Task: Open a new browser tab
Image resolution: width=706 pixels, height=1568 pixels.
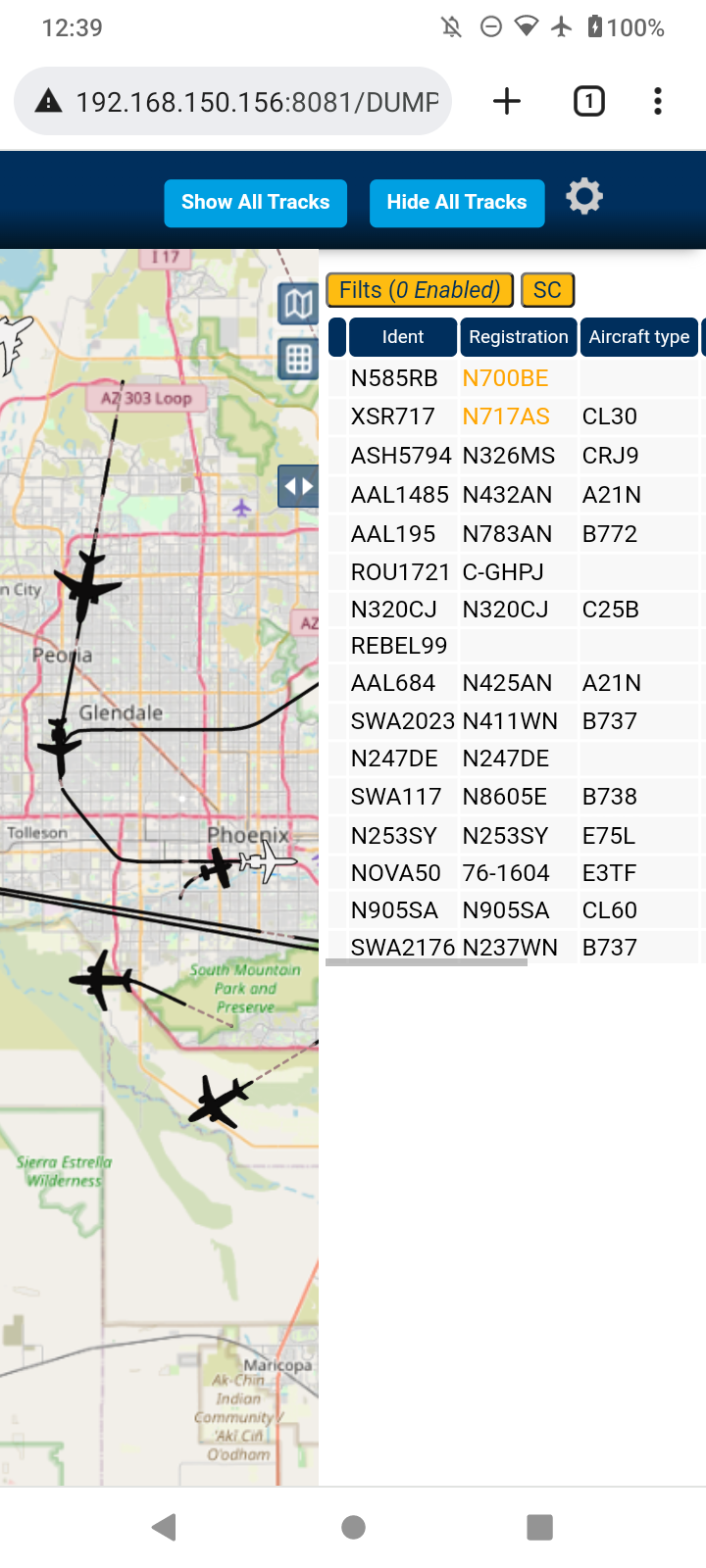Action: pyautogui.click(x=507, y=101)
